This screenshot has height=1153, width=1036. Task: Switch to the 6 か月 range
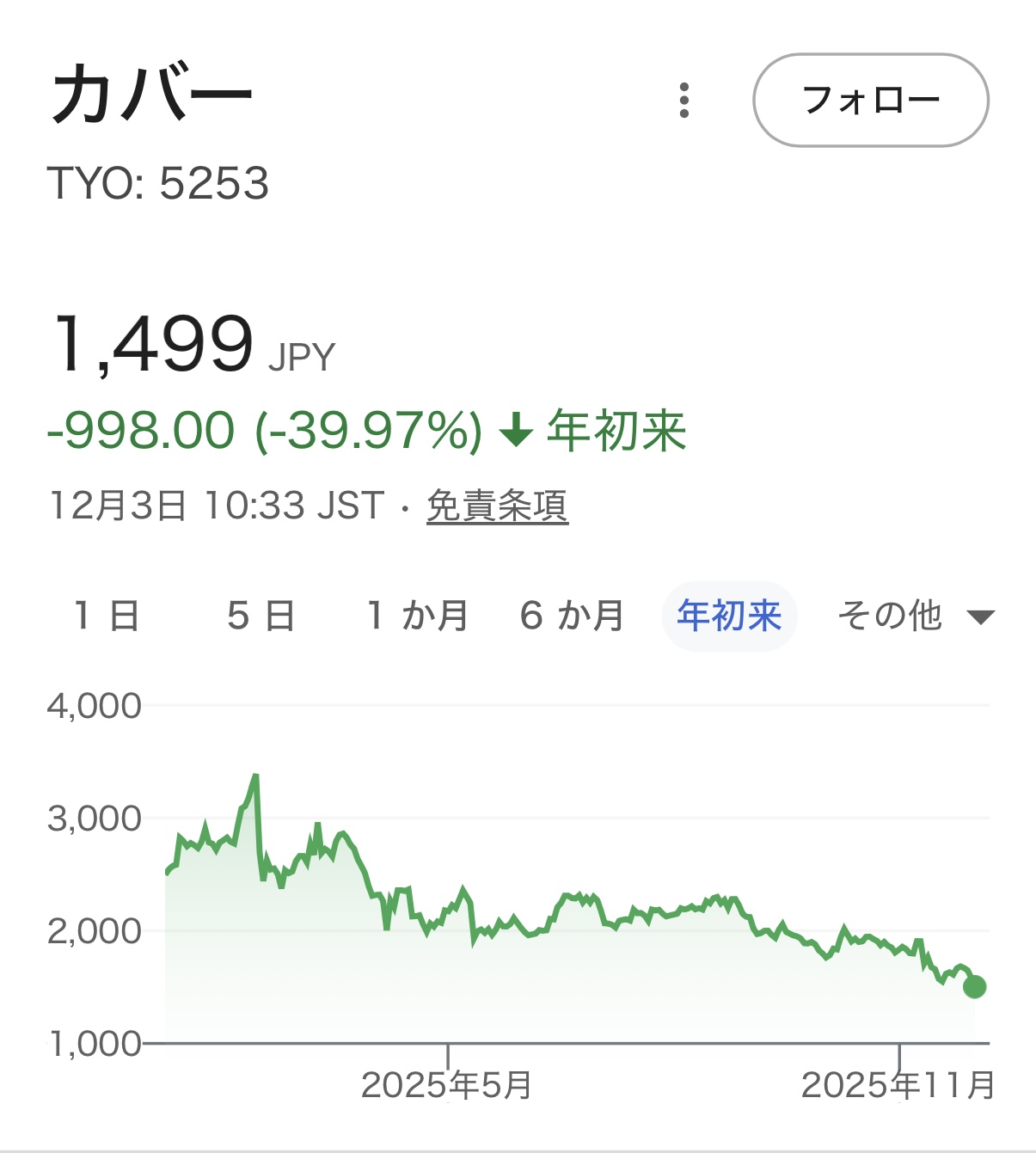click(x=573, y=616)
